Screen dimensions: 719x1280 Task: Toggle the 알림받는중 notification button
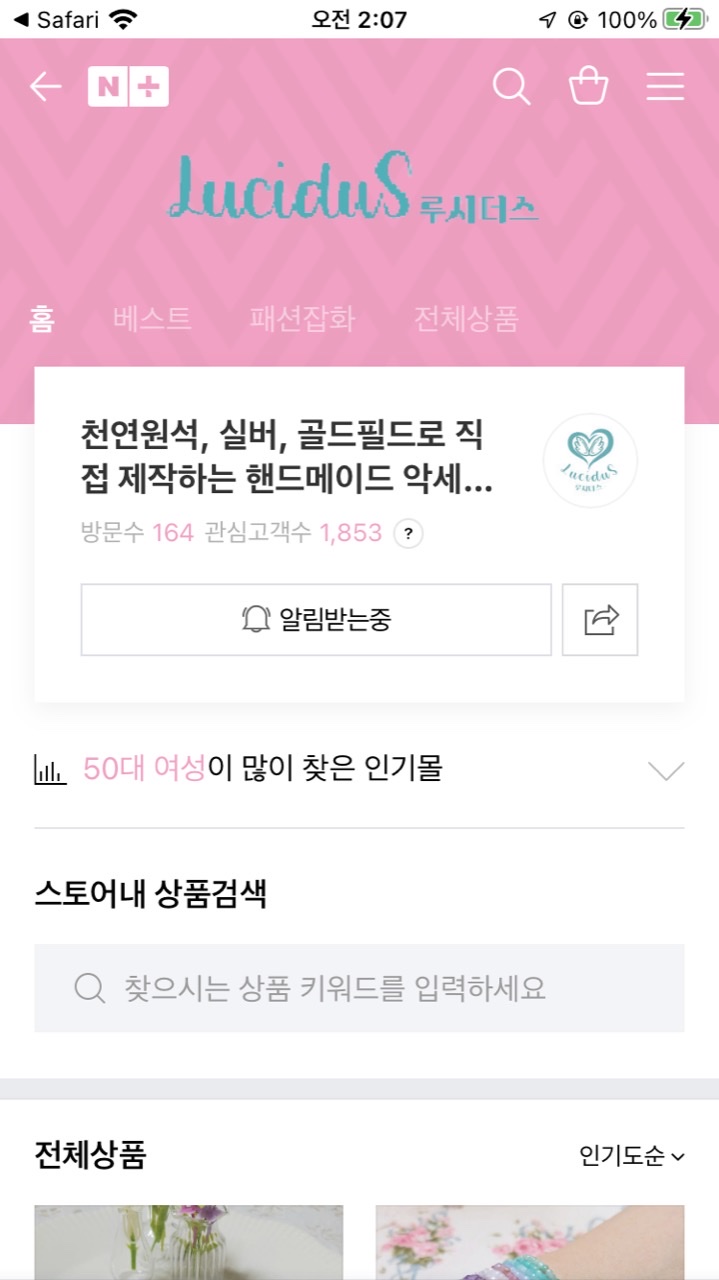click(x=316, y=620)
